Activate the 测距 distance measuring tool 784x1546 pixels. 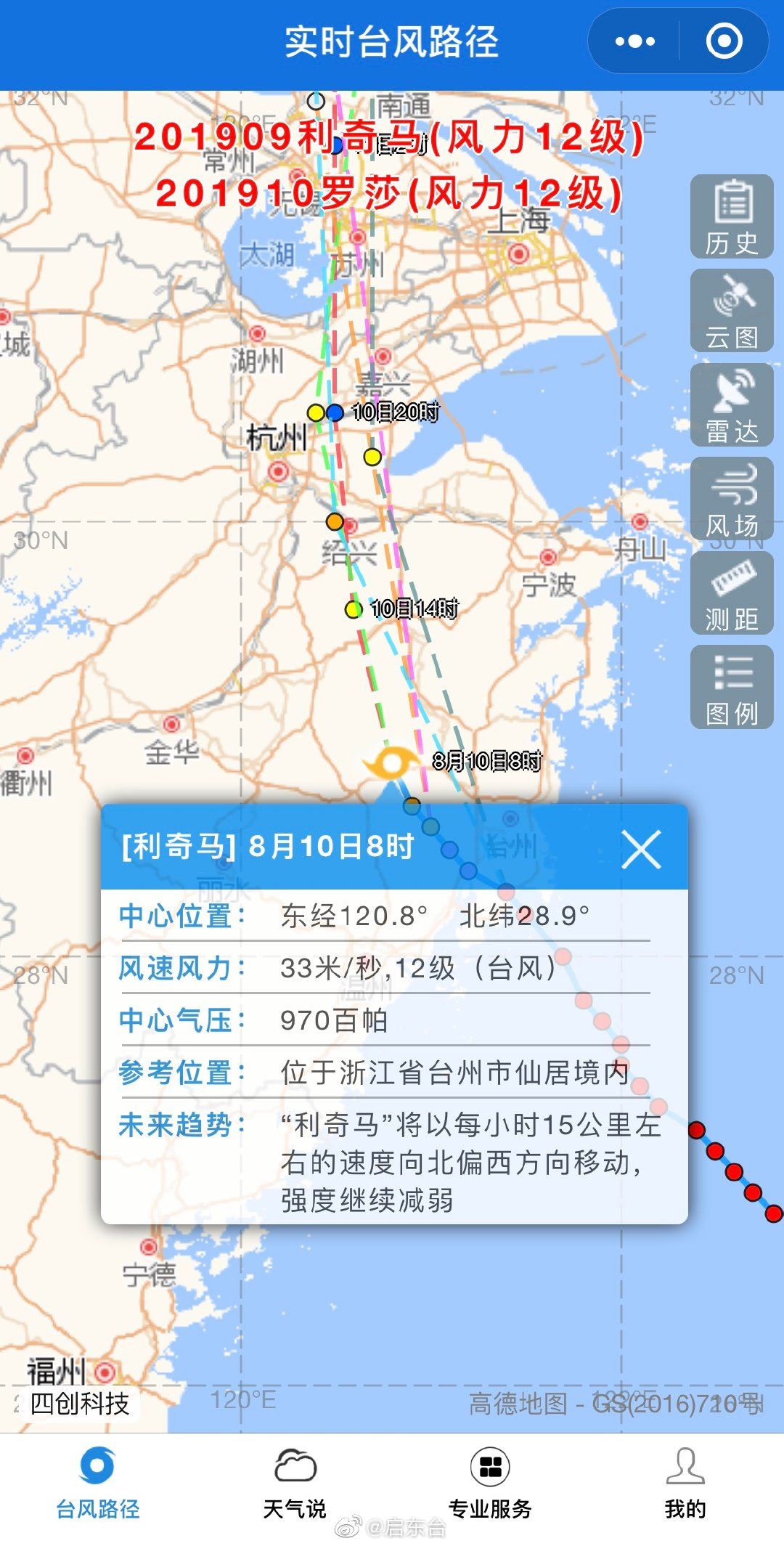coord(731,593)
